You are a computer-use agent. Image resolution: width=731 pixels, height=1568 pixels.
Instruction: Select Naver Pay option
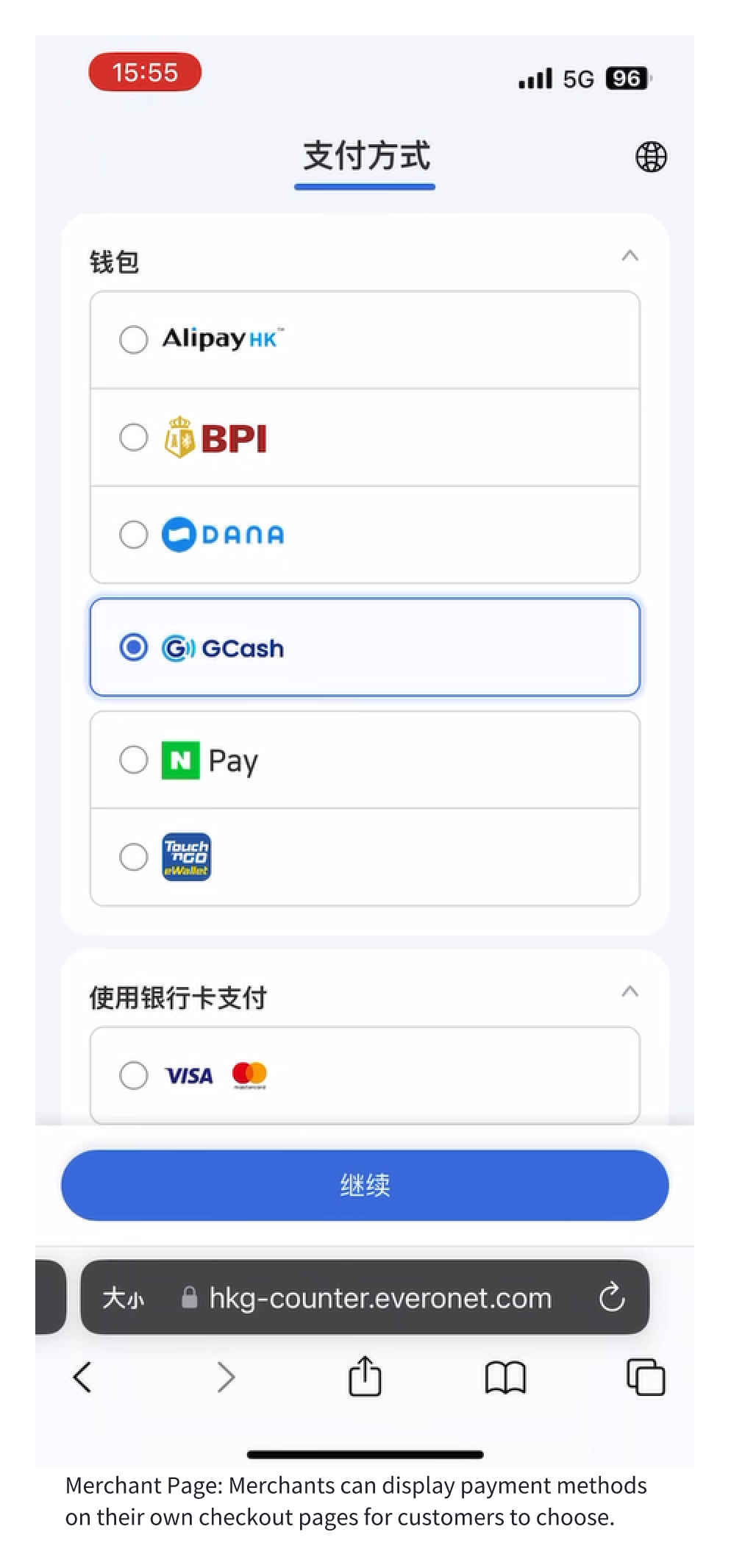(x=133, y=760)
